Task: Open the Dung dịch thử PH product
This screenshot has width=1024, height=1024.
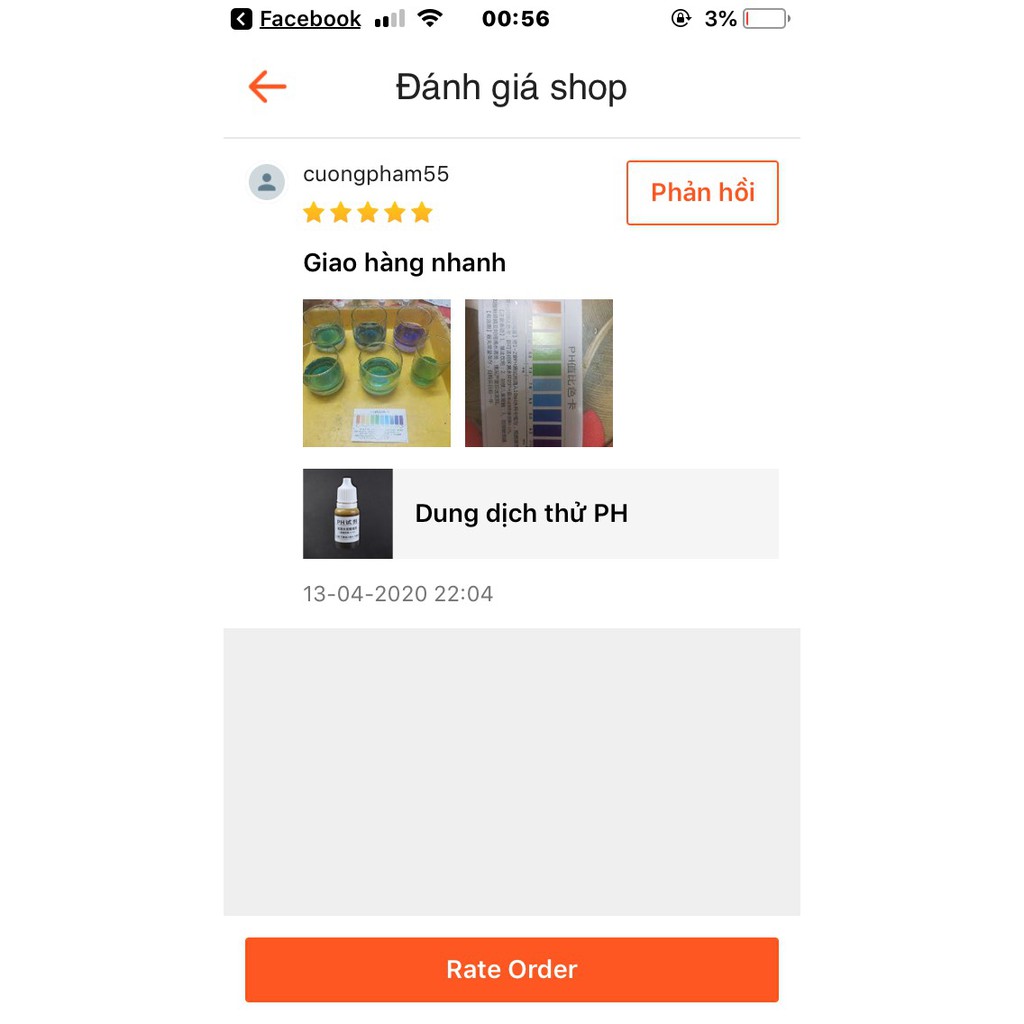Action: pos(540,514)
